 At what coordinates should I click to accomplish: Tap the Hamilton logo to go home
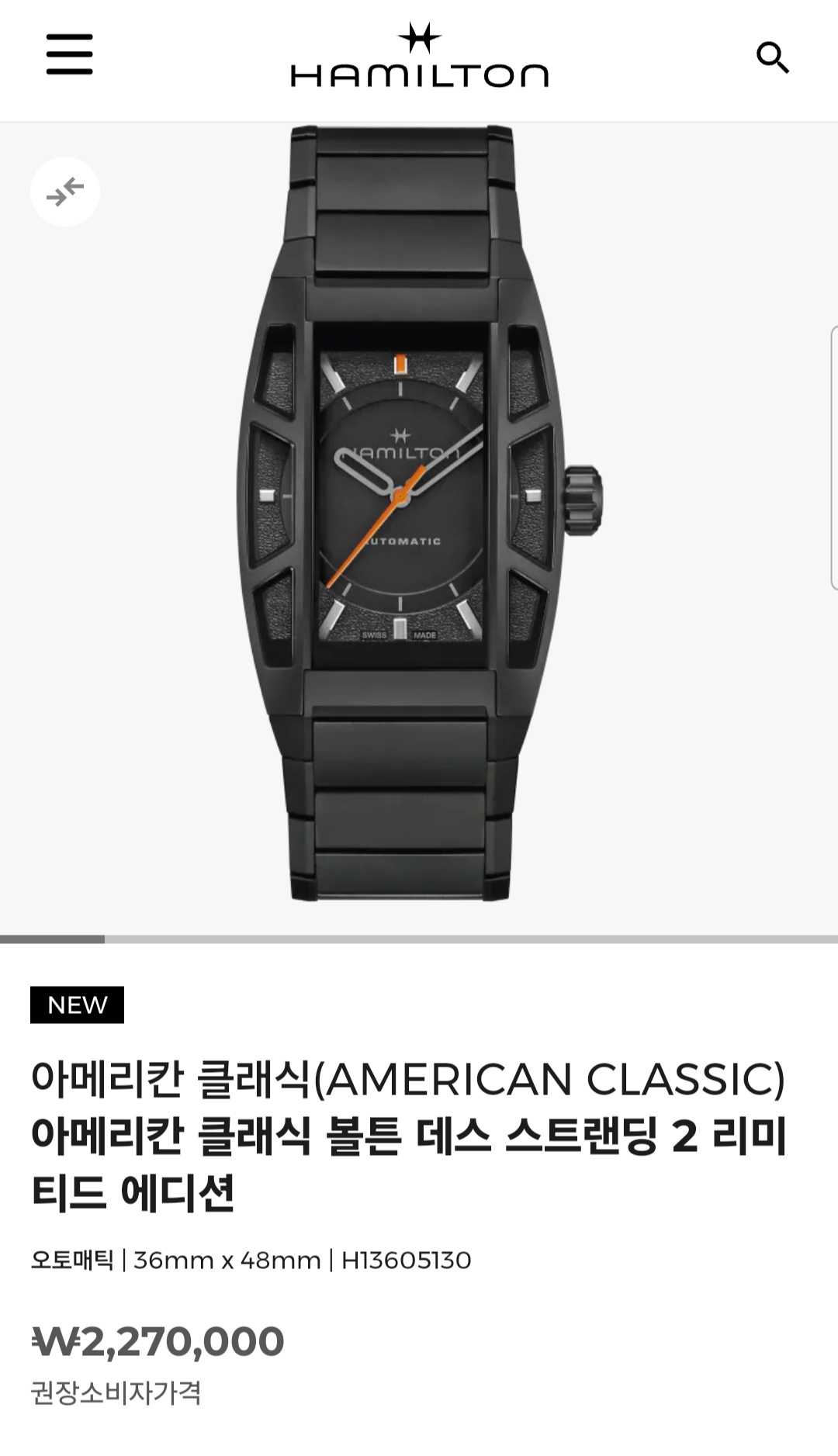pyautogui.click(x=419, y=56)
